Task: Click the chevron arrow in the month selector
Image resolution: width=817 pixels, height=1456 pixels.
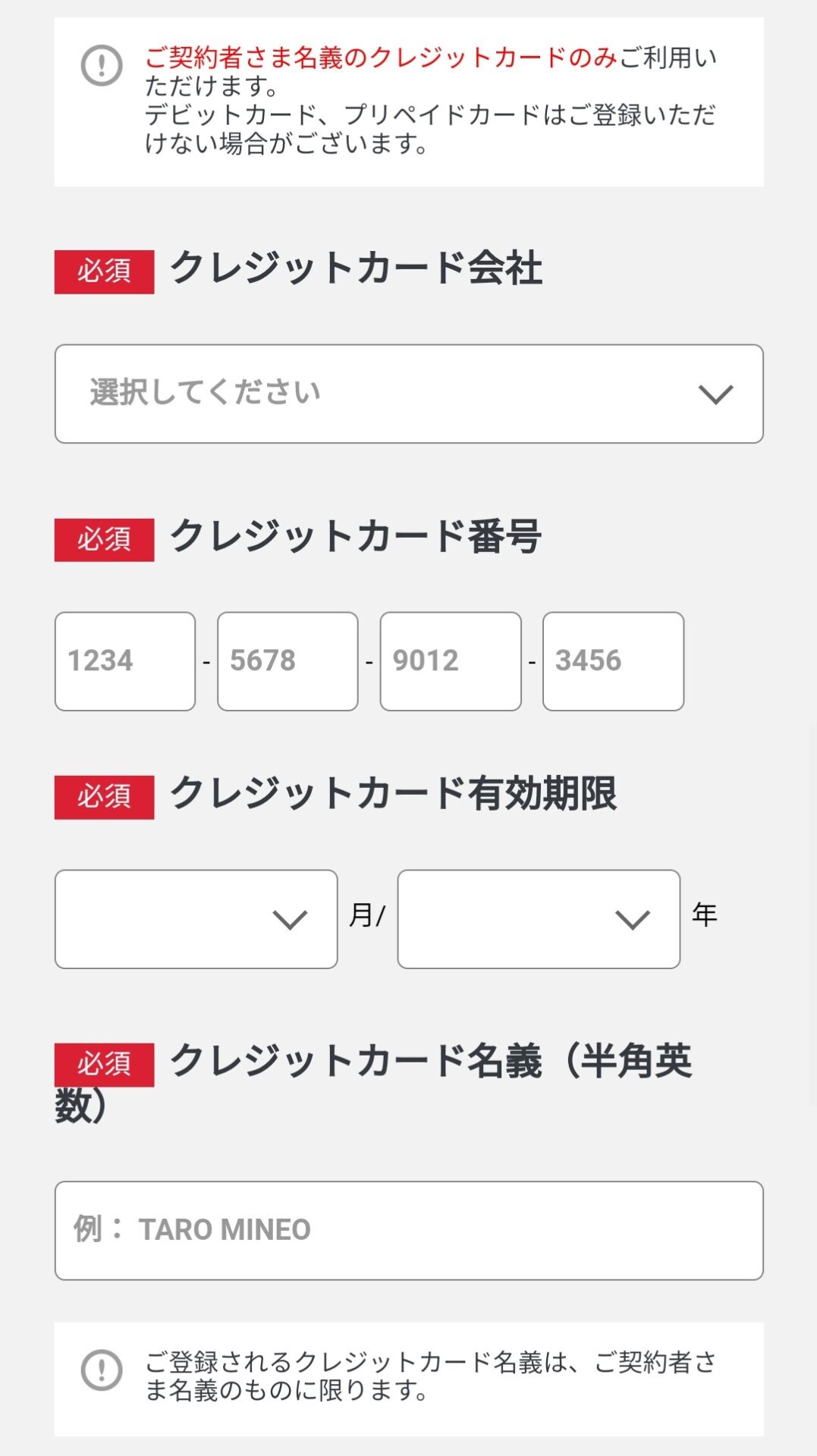Action: 288,920
